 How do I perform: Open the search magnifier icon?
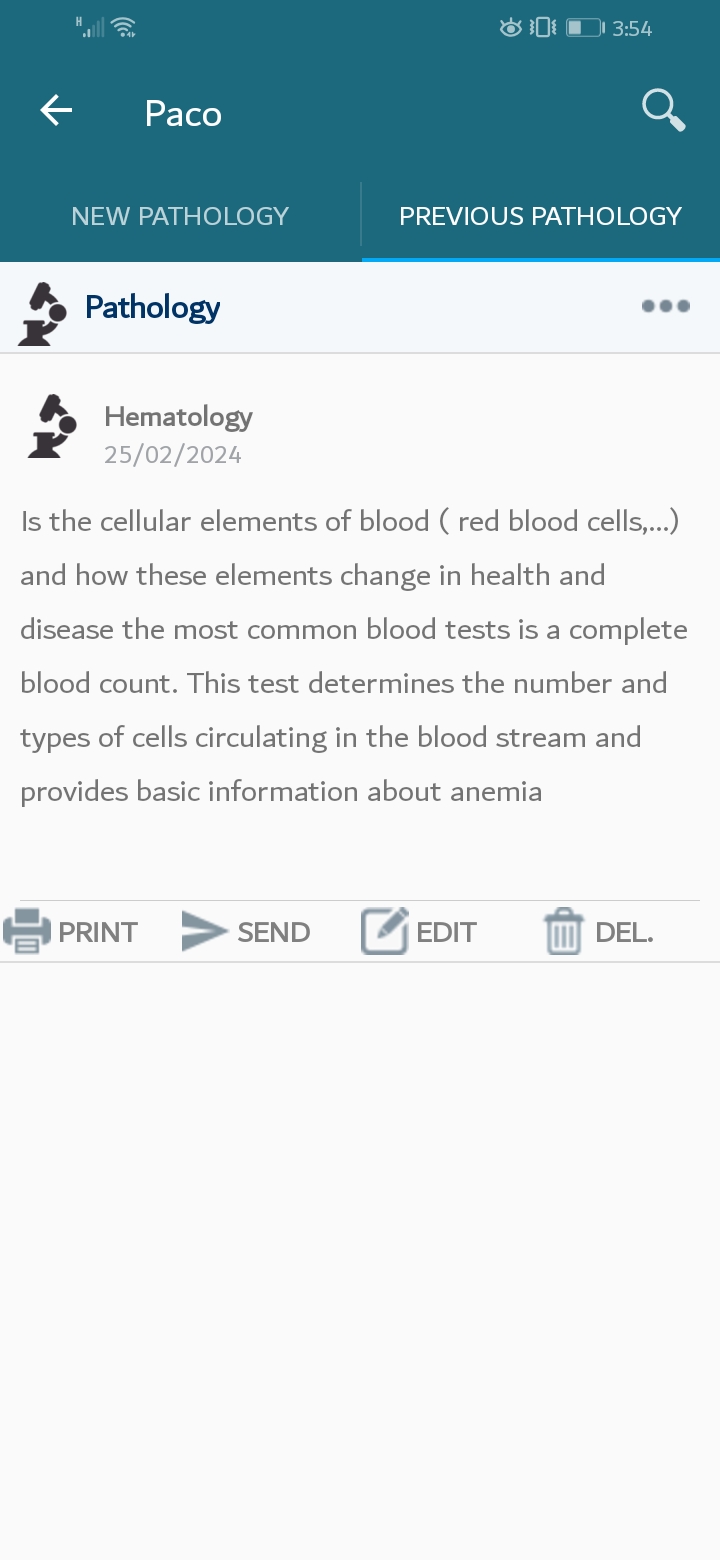coord(663,110)
